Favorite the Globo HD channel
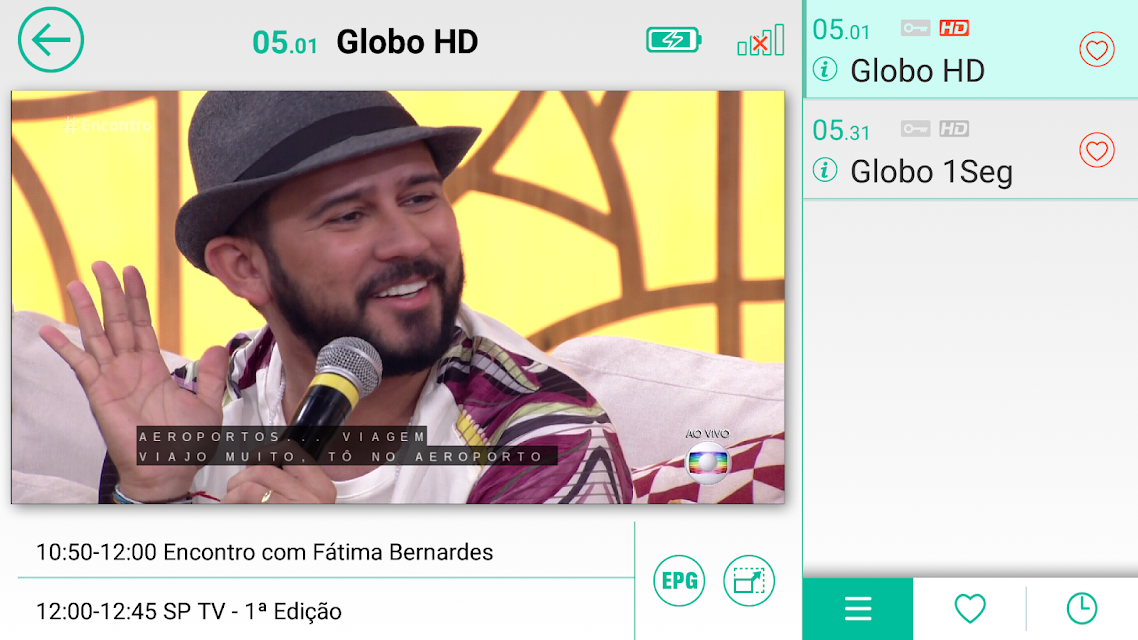The image size is (1138, 640). tap(1097, 50)
